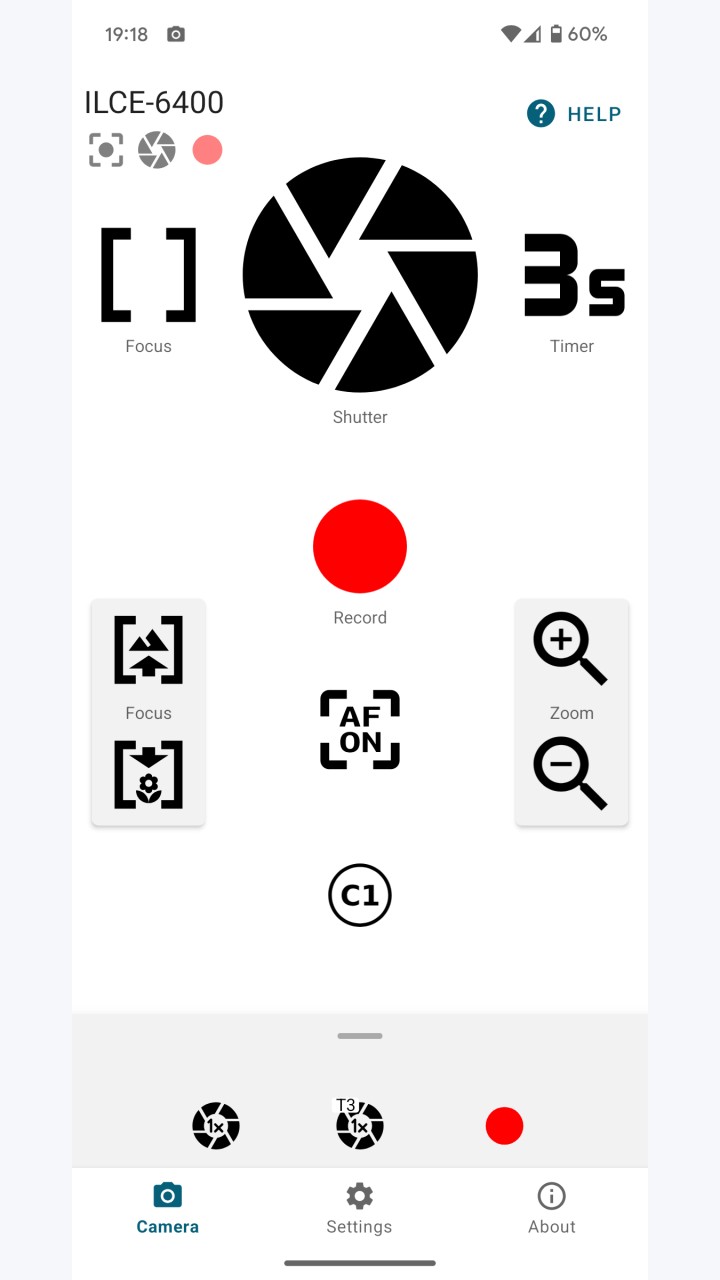This screenshot has width=720, height=1280.
Task: Tap the T3 1x timed shutter preset
Action: point(360,1124)
